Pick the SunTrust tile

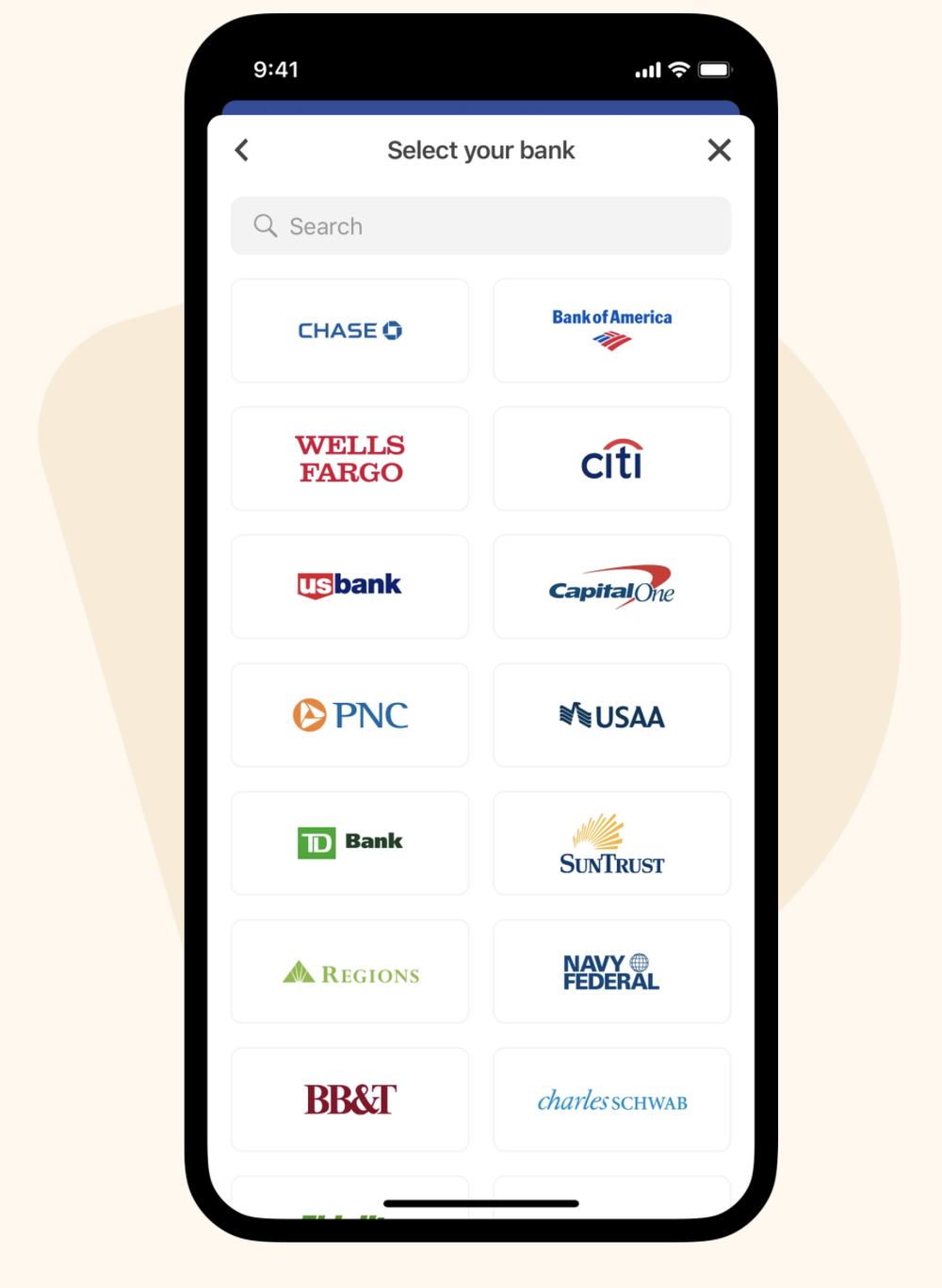pyautogui.click(x=611, y=843)
